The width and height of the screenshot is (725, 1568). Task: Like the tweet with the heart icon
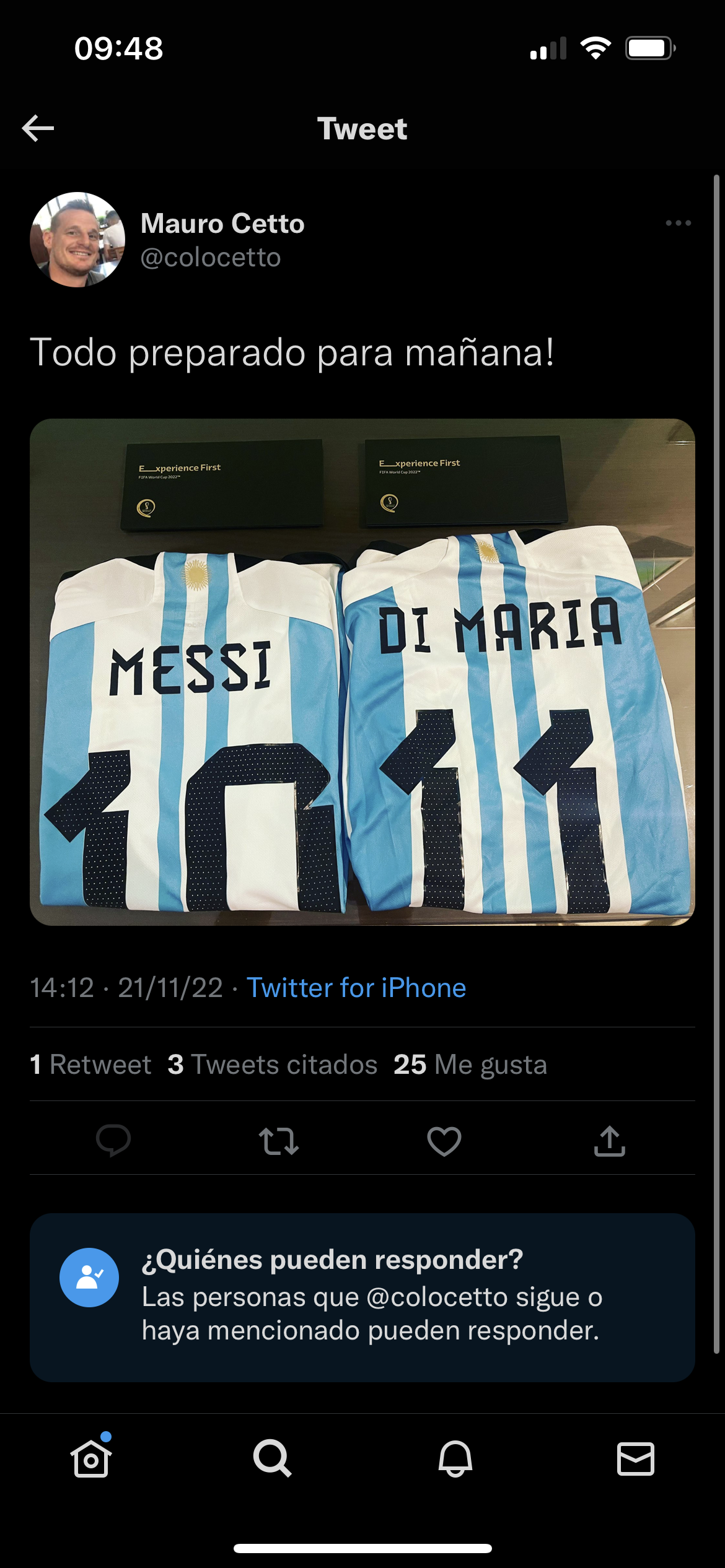pyautogui.click(x=444, y=1141)
